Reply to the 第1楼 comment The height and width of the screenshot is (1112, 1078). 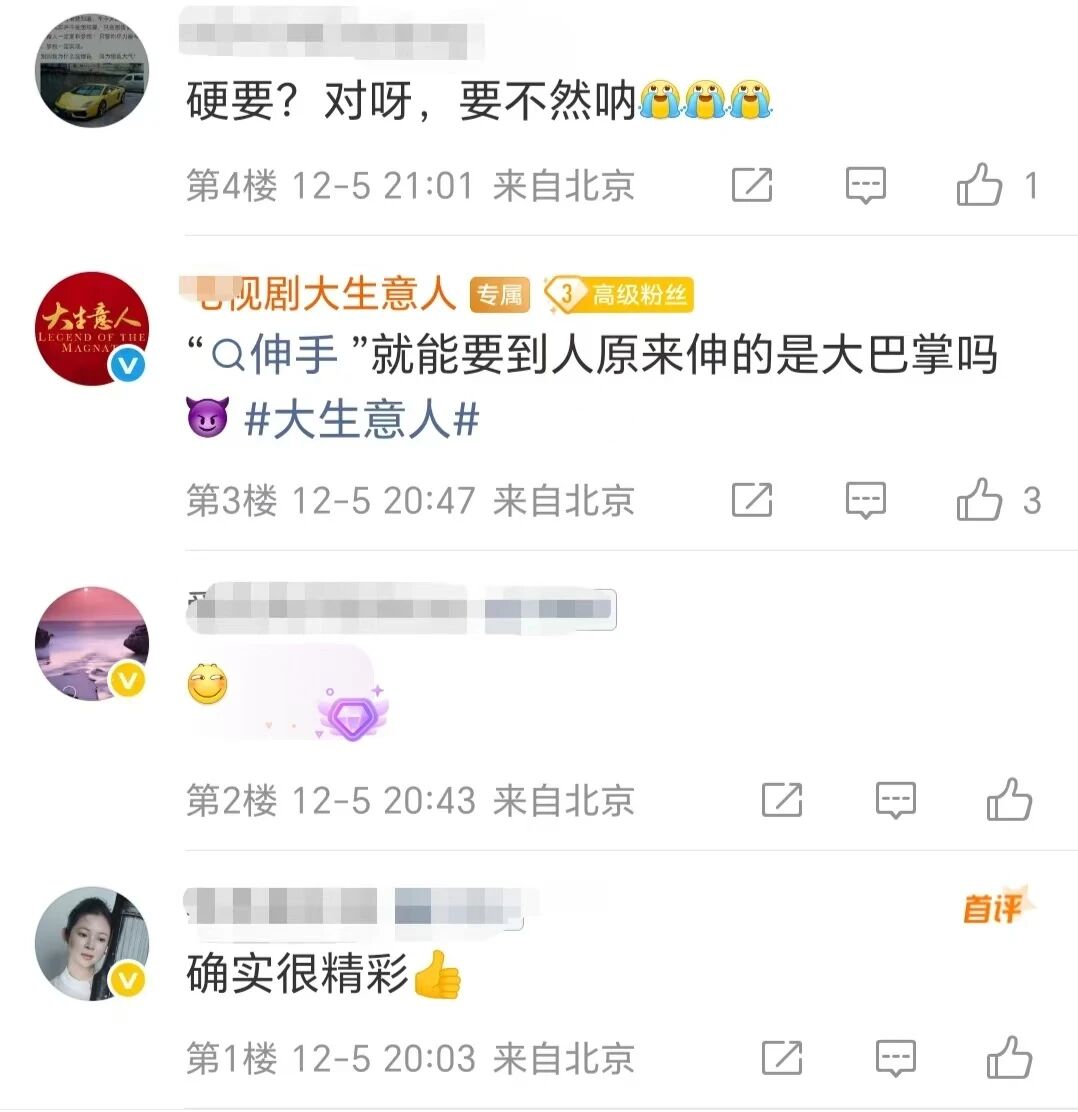pos(896,1058)
